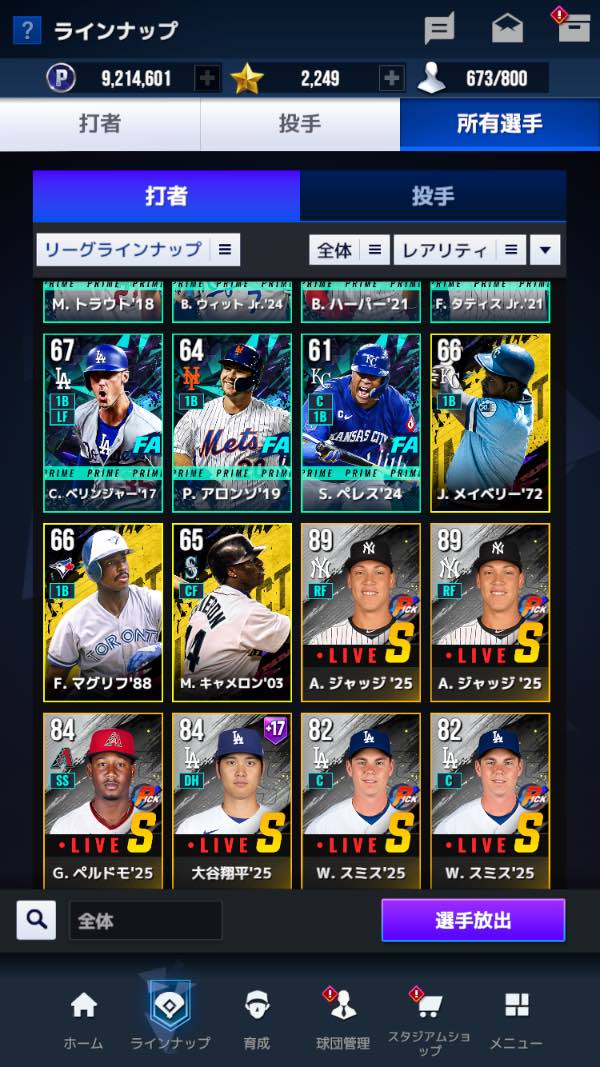This screenshot has width=600, height=1067.
Task: Expand the リーグラインナップ dropdown
Action: click(x=138, y=249)
